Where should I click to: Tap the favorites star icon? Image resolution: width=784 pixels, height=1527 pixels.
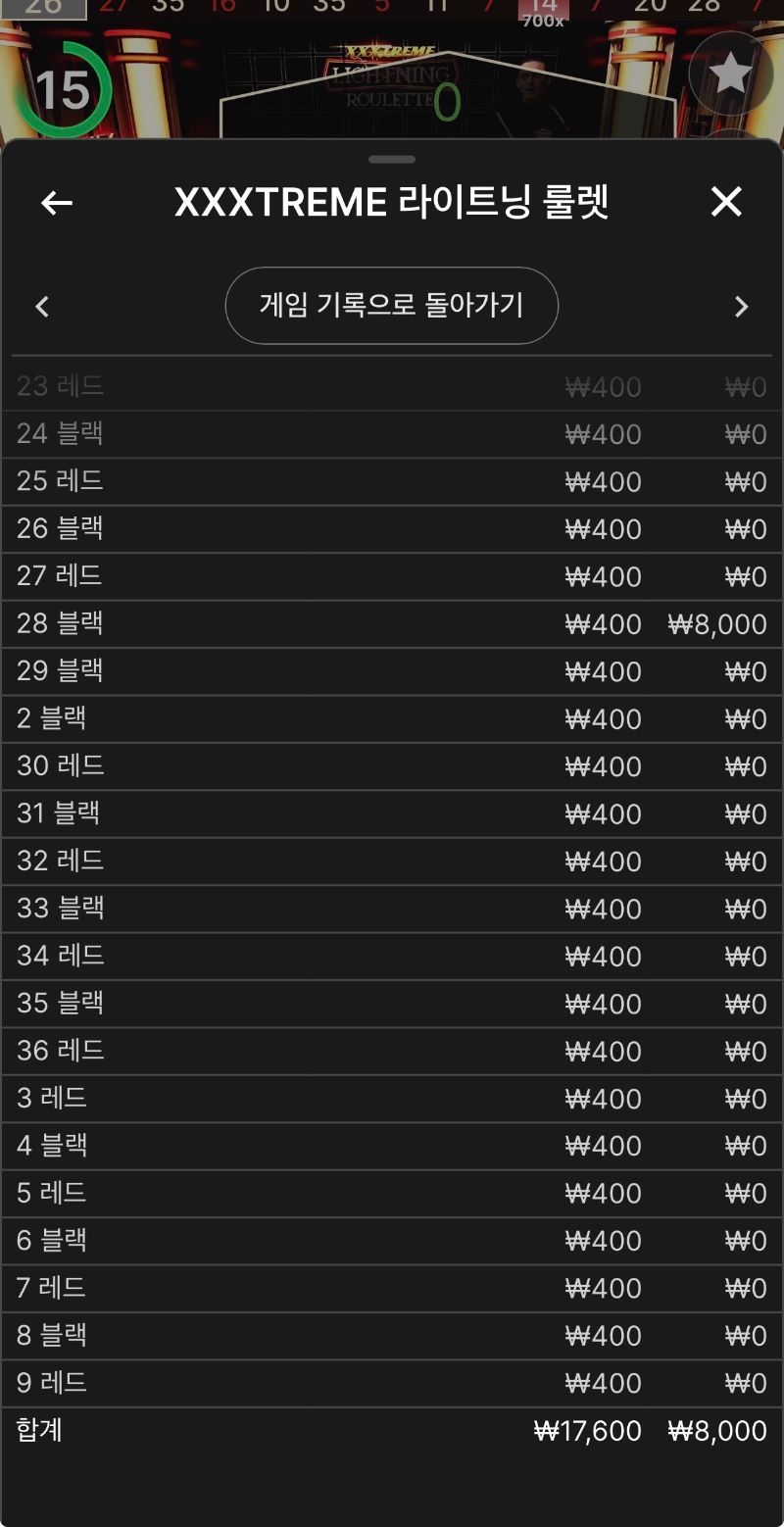coord(730,74)
